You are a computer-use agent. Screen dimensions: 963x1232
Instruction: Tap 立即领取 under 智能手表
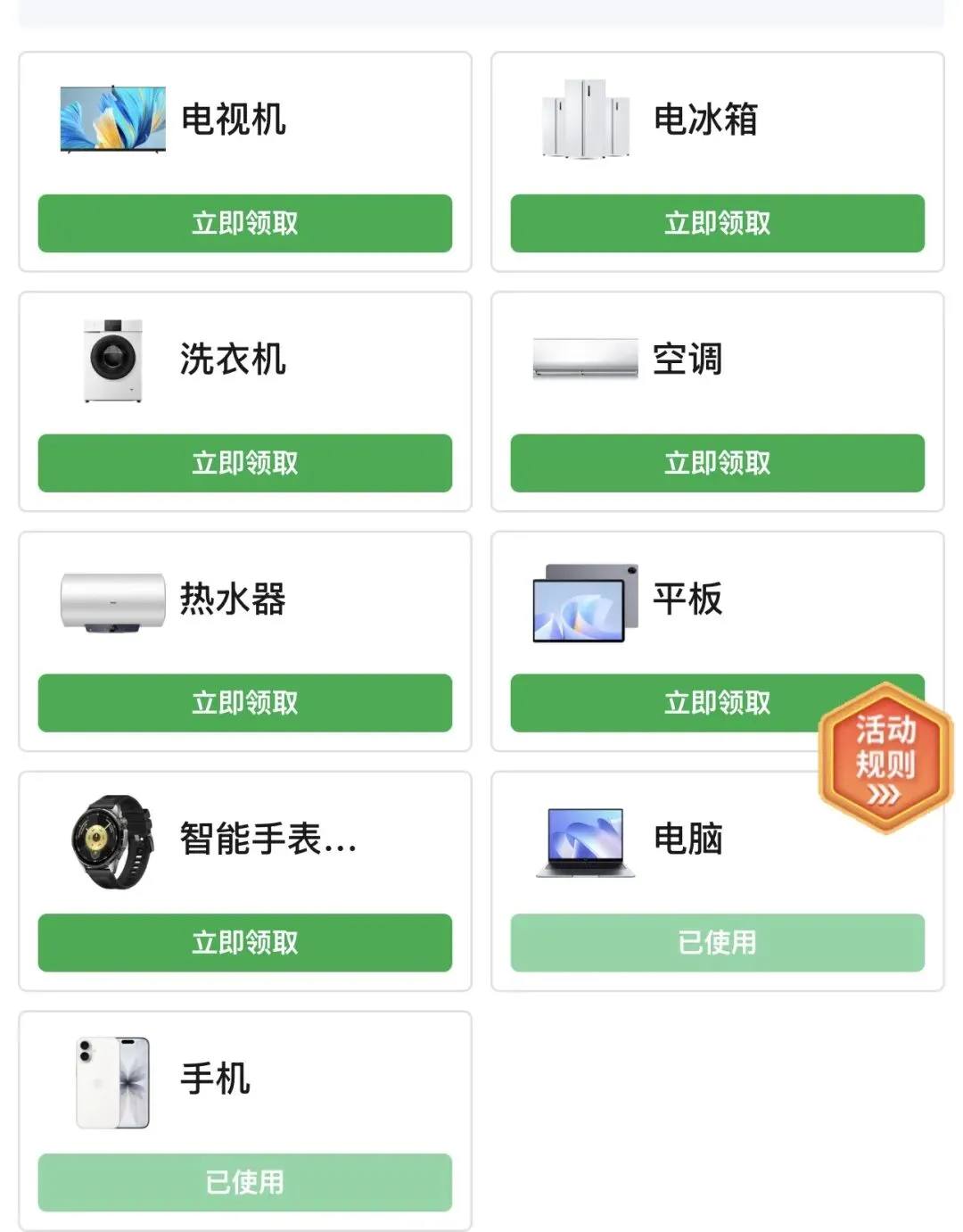[244, 943]
